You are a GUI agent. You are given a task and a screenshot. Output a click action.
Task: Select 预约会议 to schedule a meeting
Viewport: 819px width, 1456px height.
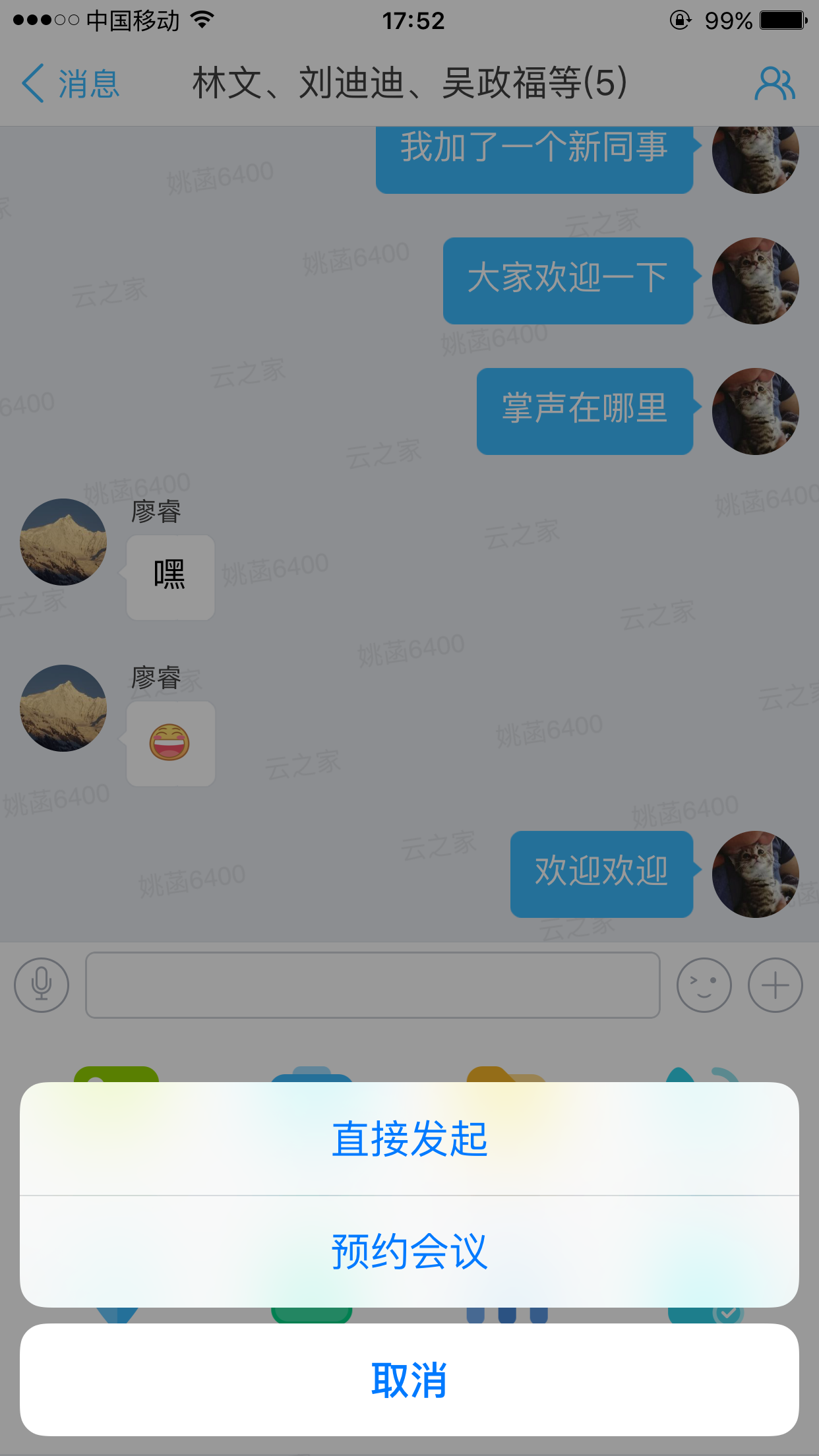tap(409, 1251)
